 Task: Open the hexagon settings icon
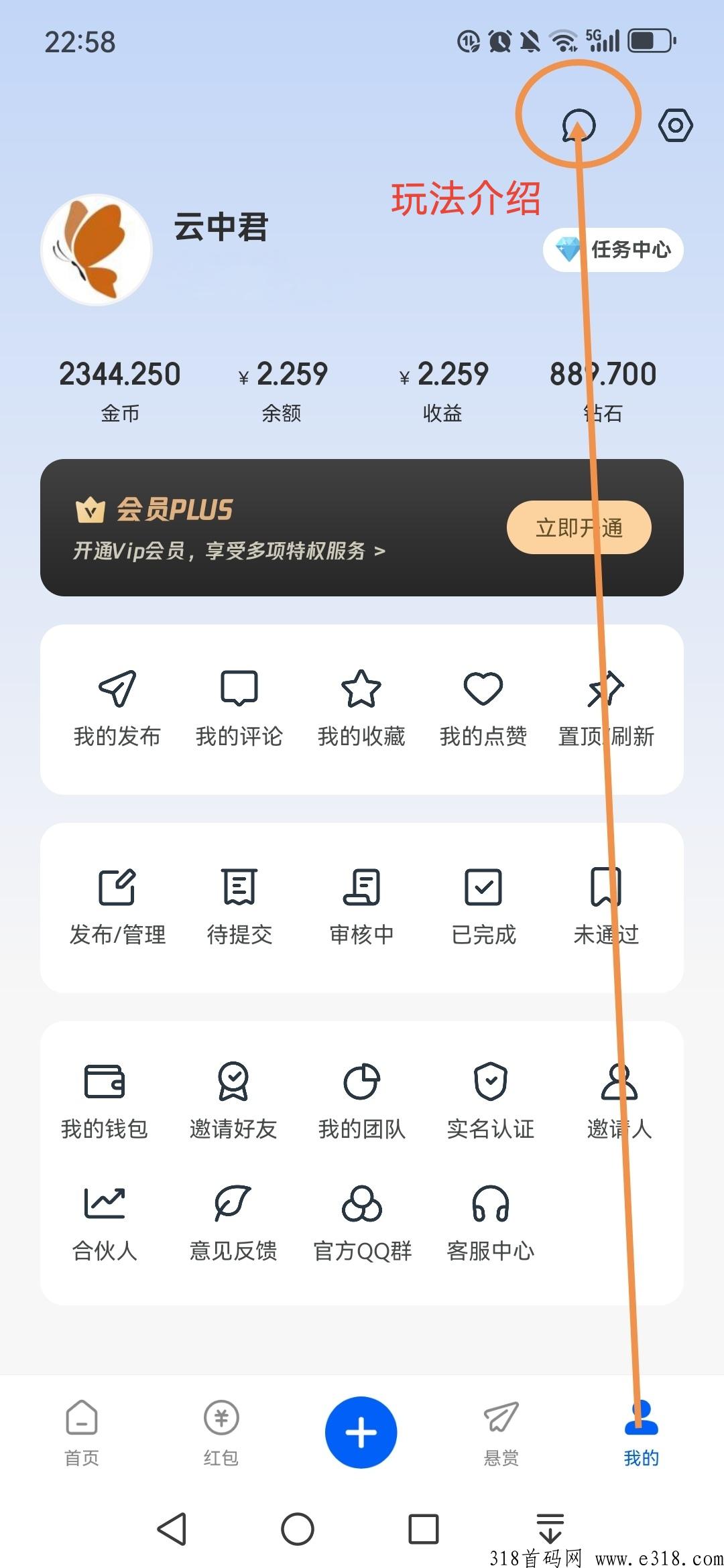(x=675, y=125)
